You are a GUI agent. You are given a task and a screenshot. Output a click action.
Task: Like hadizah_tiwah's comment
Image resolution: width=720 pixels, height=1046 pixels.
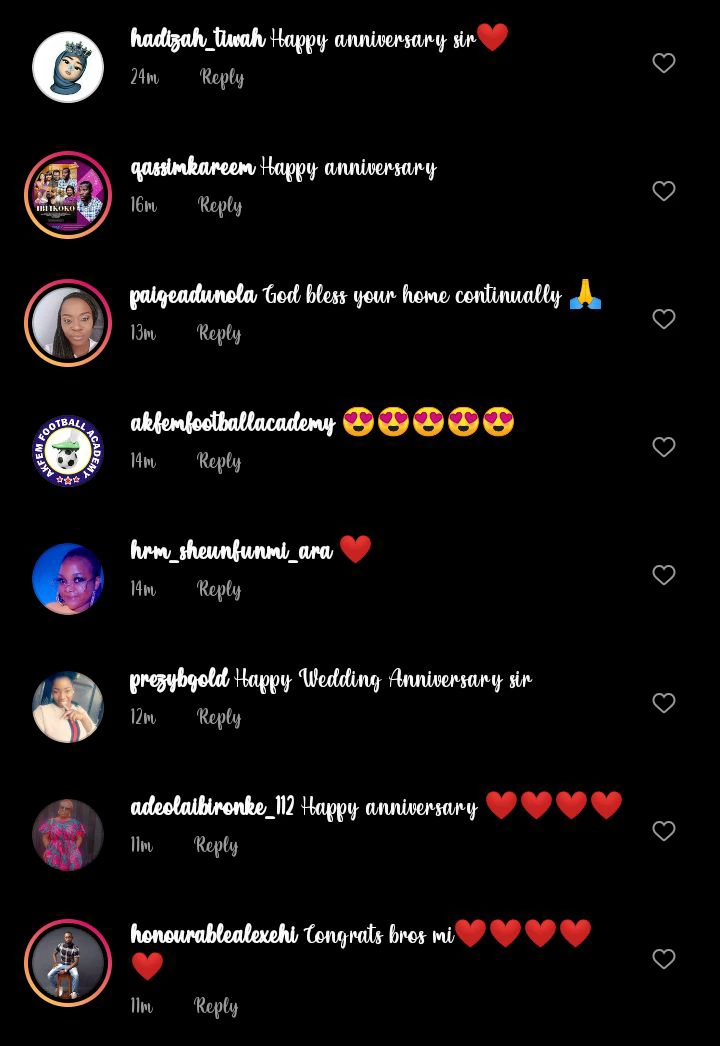[664, 63]
